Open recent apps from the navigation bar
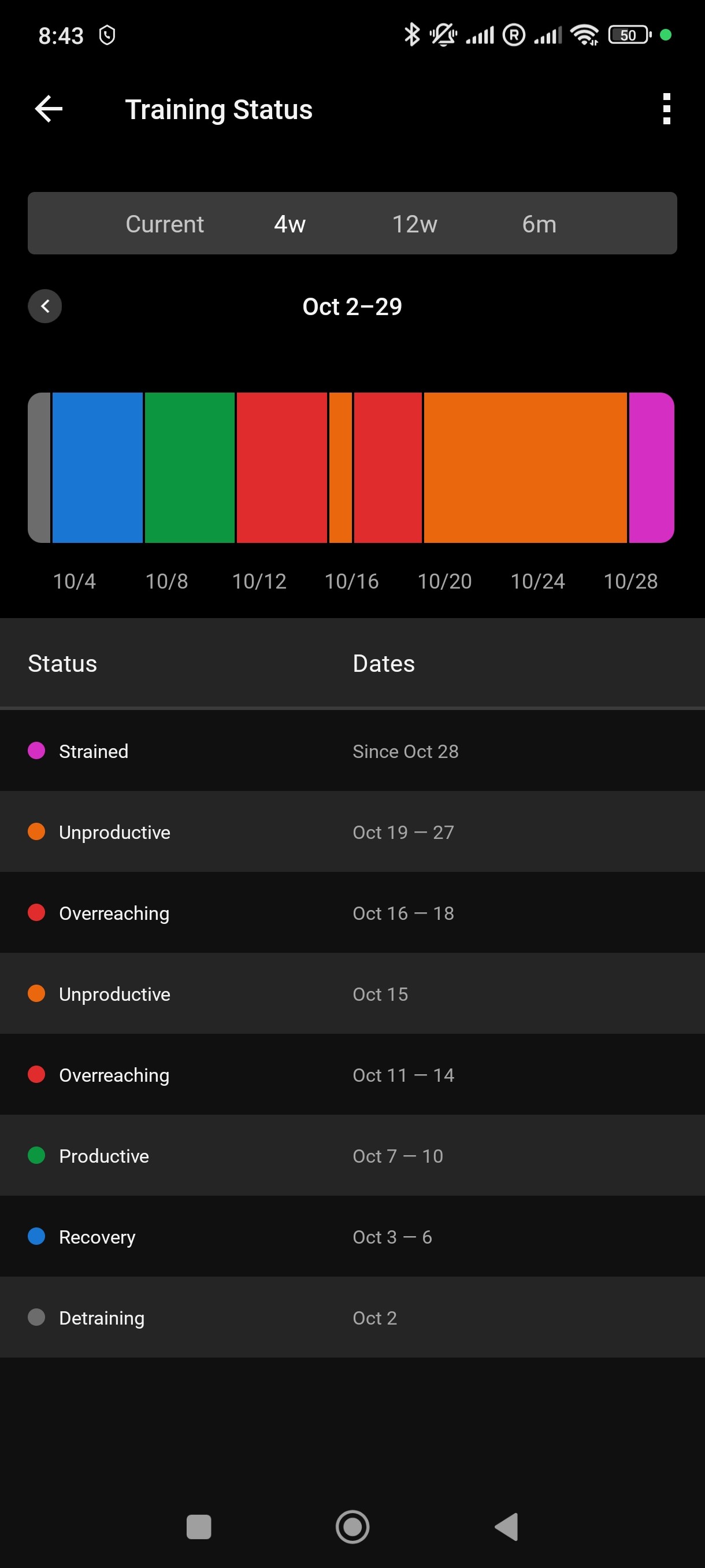Screen dimensions: 705x1568 [x=199, y=1526]
